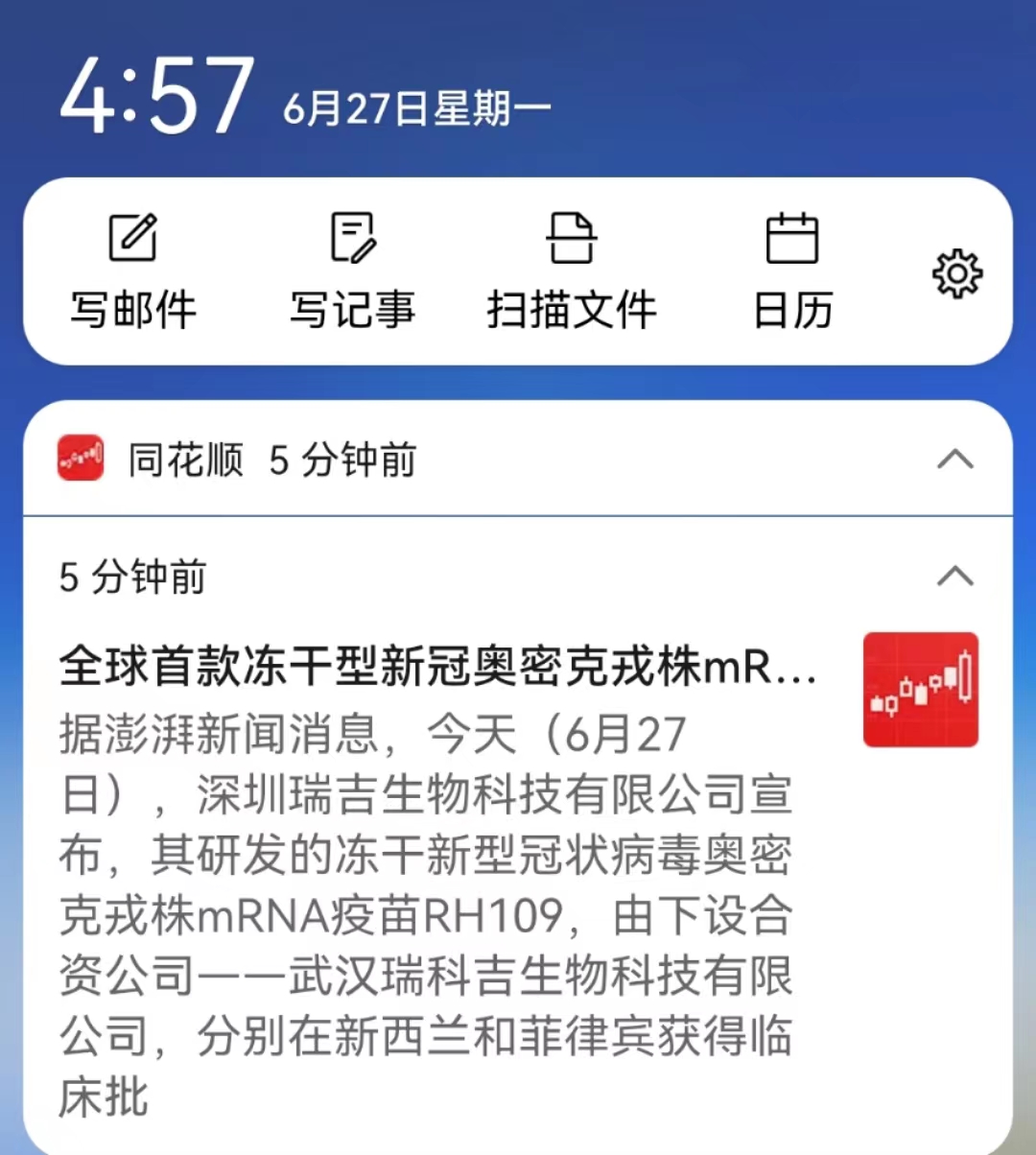Collapse the 5 分钟前 vaccine news message
This screenshot has height=1155, width=1036.
[x=954, y=577]
